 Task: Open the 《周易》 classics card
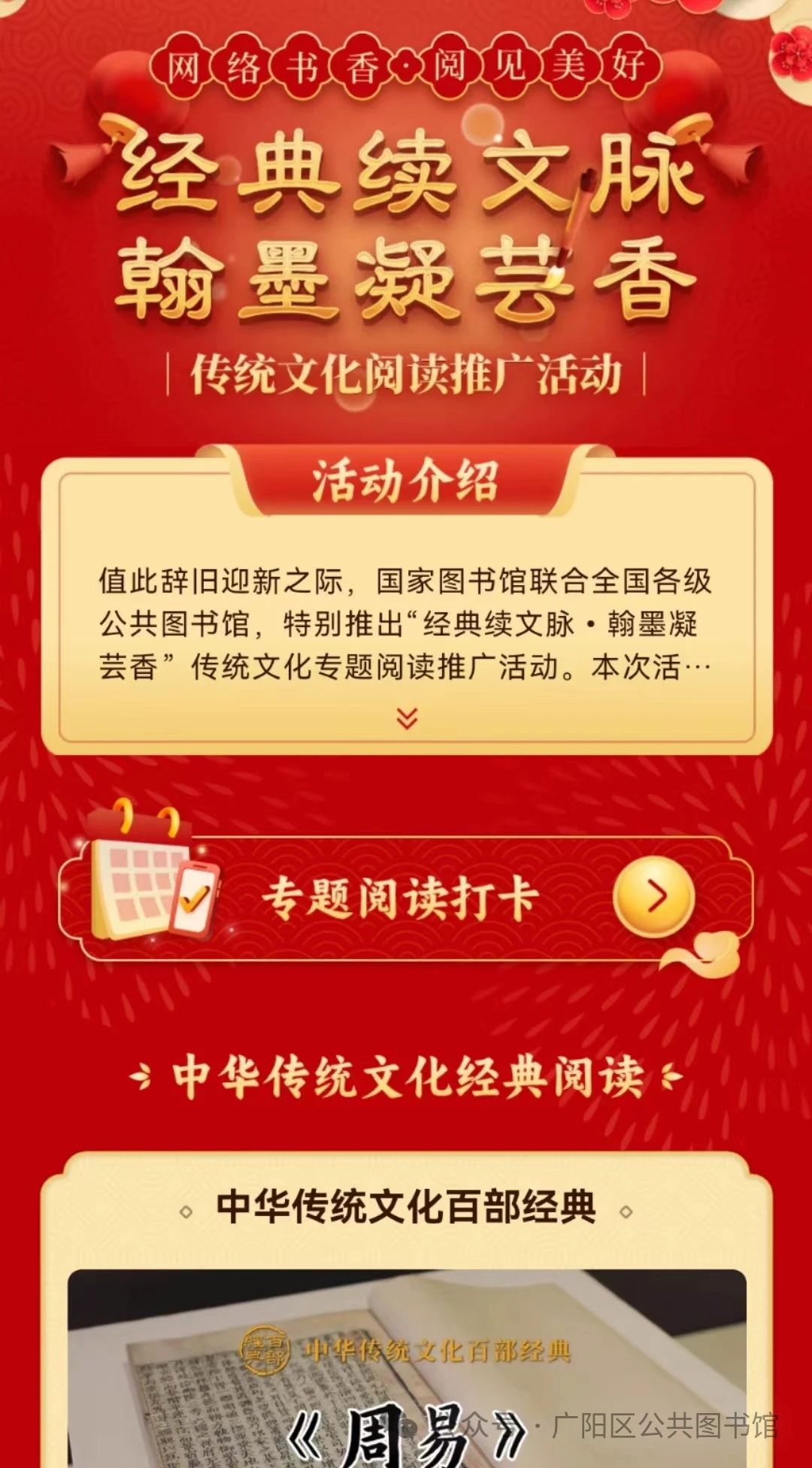406,1369
